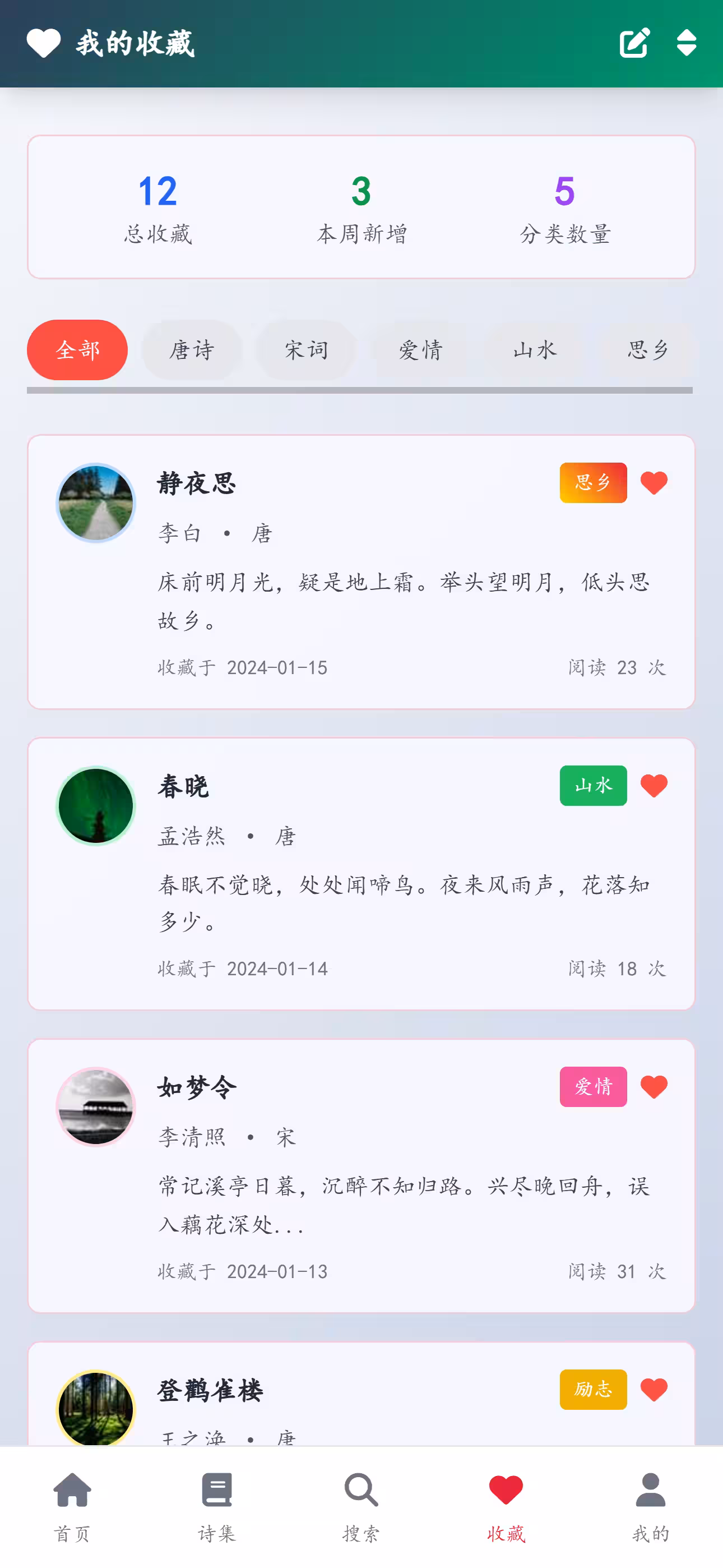Image resolution: width=723 pixels, height=1568 pixels.
Task: Open the edit icon in the header
Action: coord(633,43)
